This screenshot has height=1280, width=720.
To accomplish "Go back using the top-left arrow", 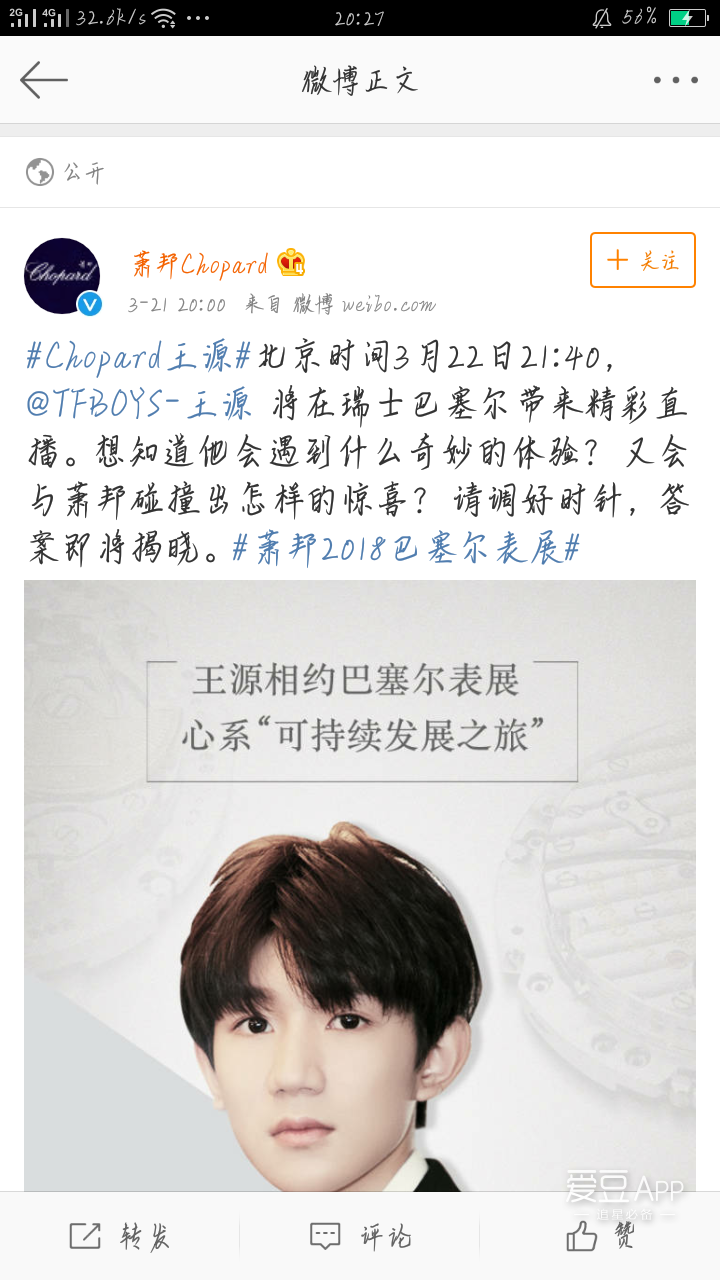I will 44,80.
